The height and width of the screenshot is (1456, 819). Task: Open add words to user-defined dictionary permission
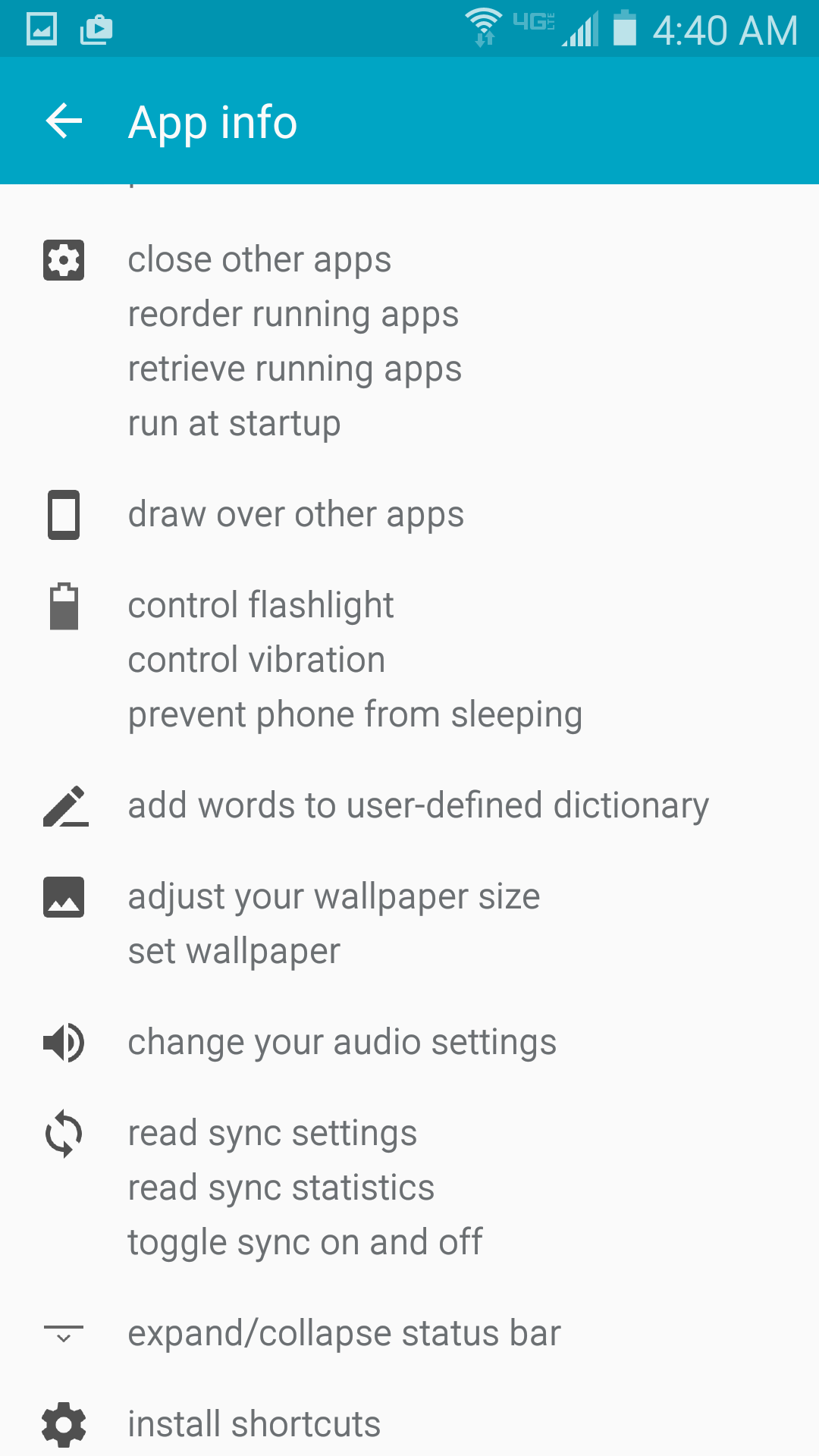[x=418, y=805]
